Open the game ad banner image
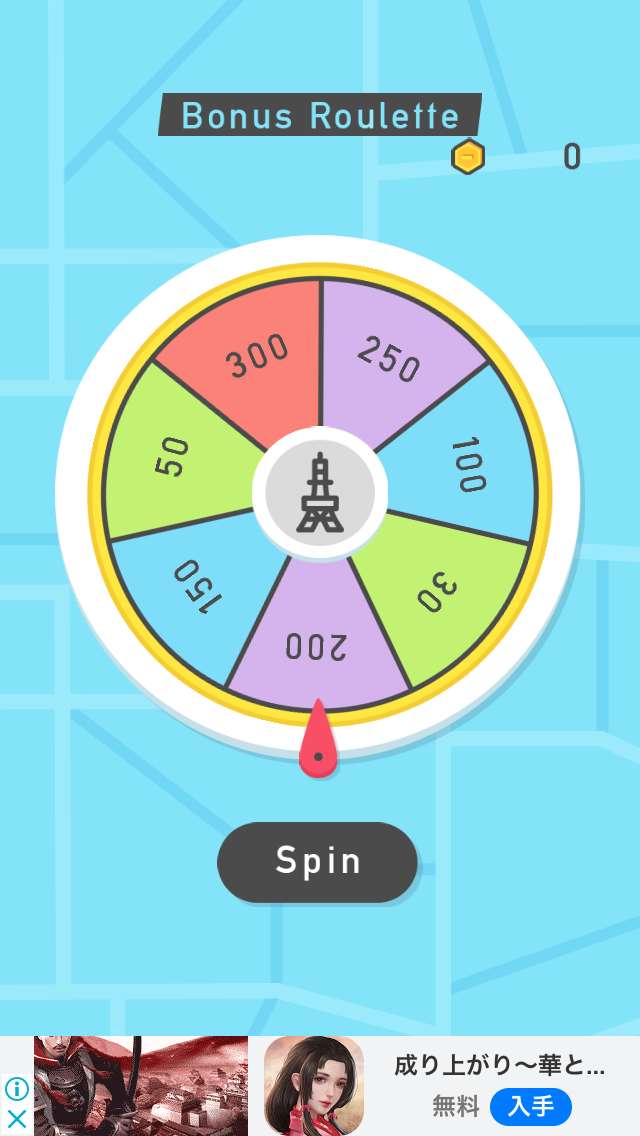The image size is (640, 1136). [140, 1086]
